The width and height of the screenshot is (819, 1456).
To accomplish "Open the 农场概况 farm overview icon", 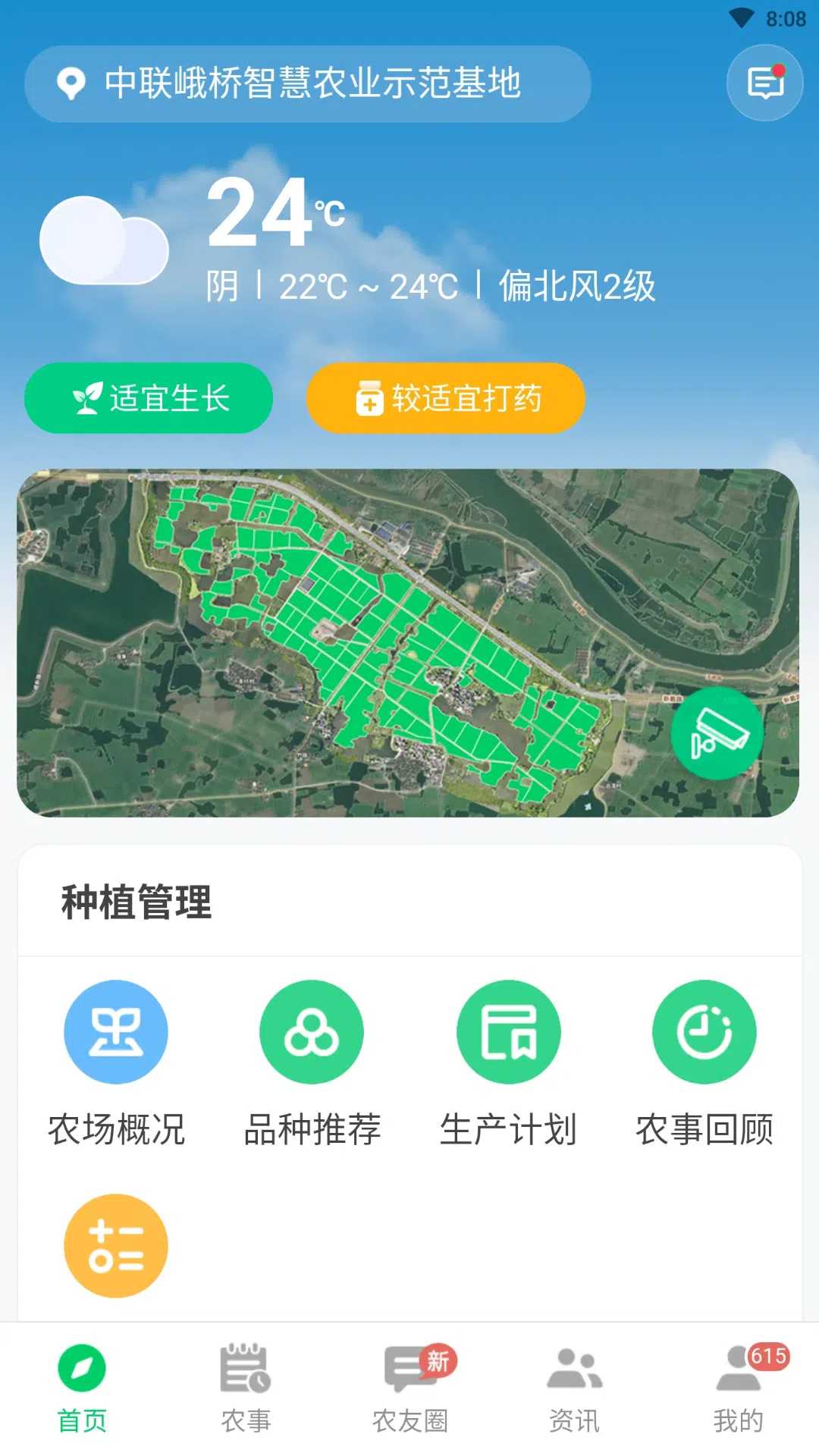I will pyautogui.click(x=115, y=1031).
